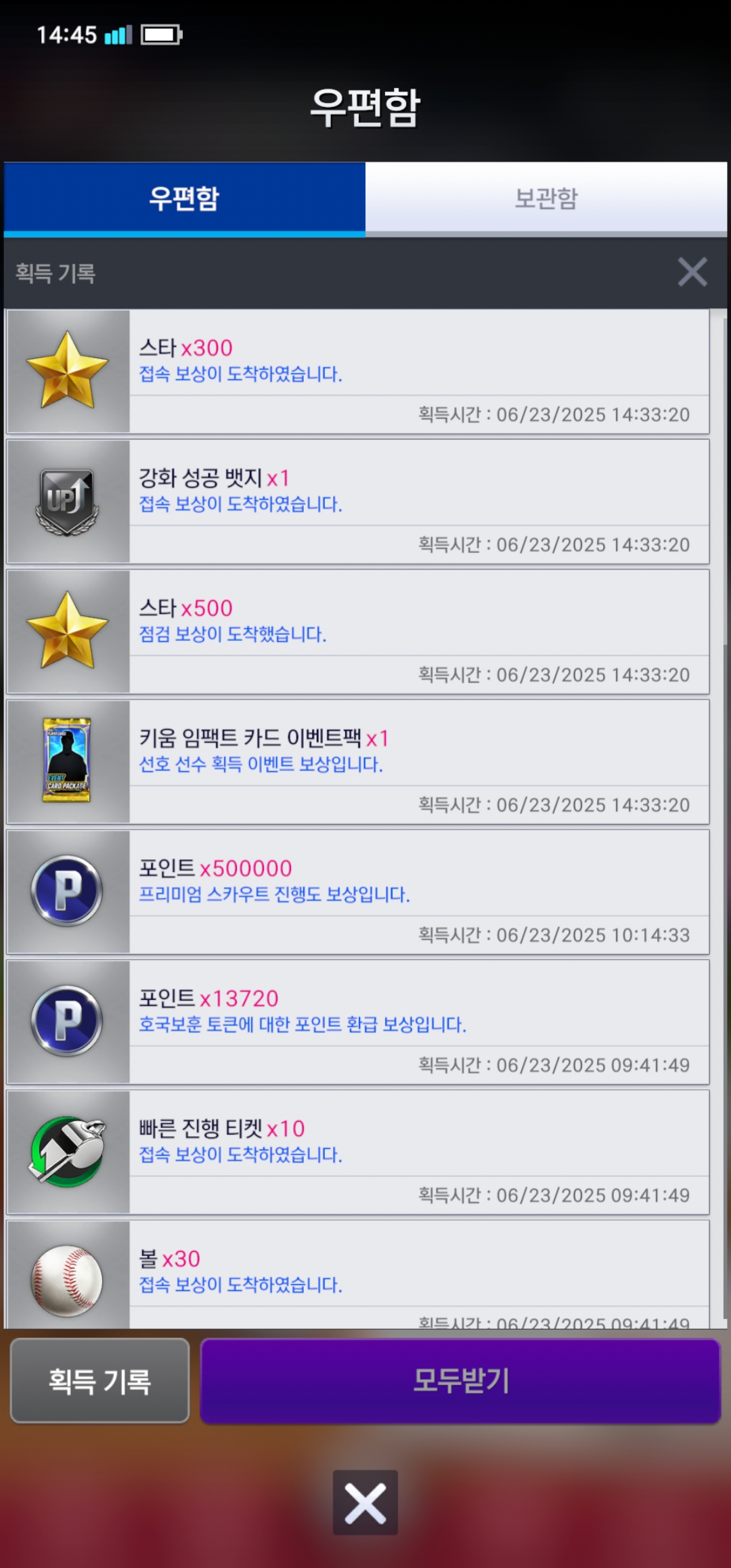This screenshot has width=731, height=1568.
Task: Open the 스타 x300 reward entry
Action: [x=357, y=372]
